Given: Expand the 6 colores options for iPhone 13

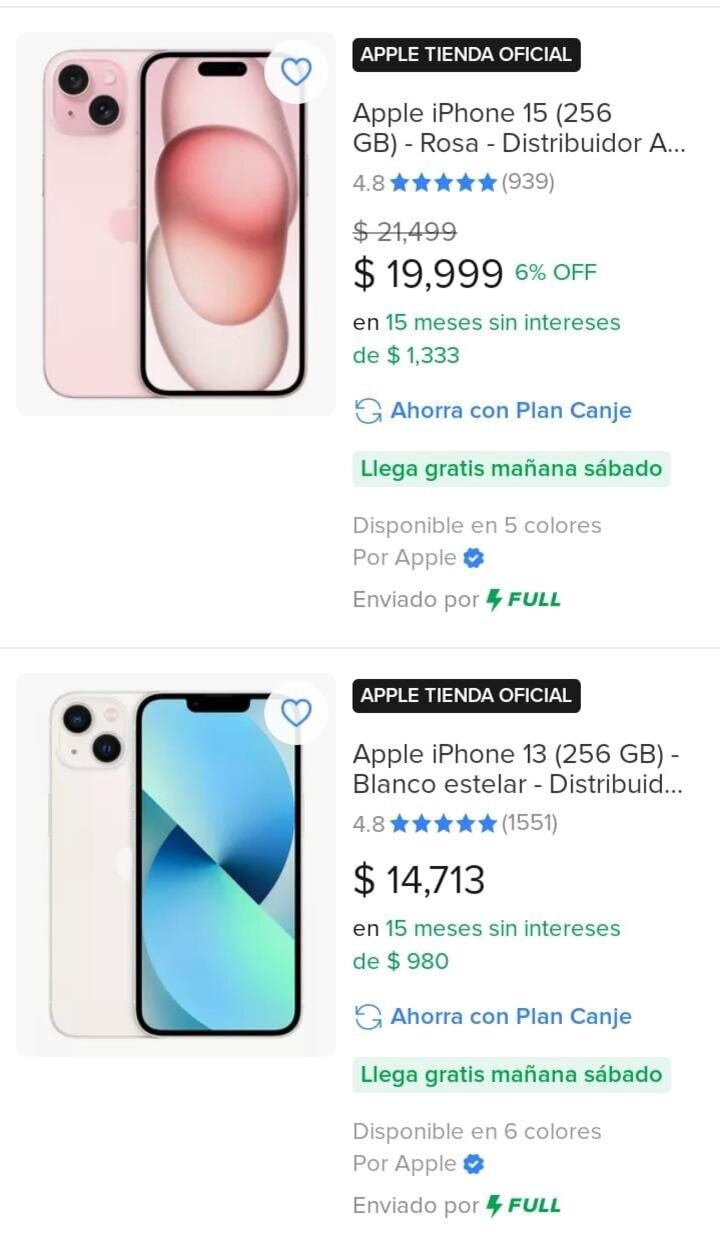Looking at the screenshot, I should tap(475, 1131).
